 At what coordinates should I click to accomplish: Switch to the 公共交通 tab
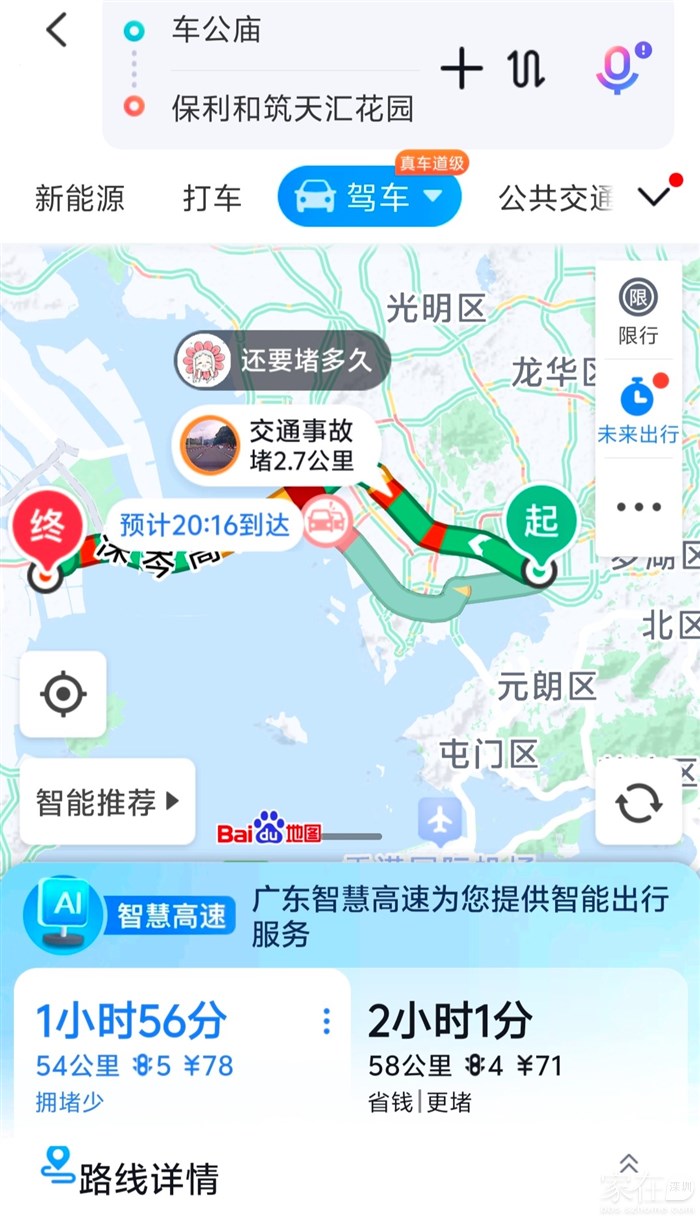(555, 198)
